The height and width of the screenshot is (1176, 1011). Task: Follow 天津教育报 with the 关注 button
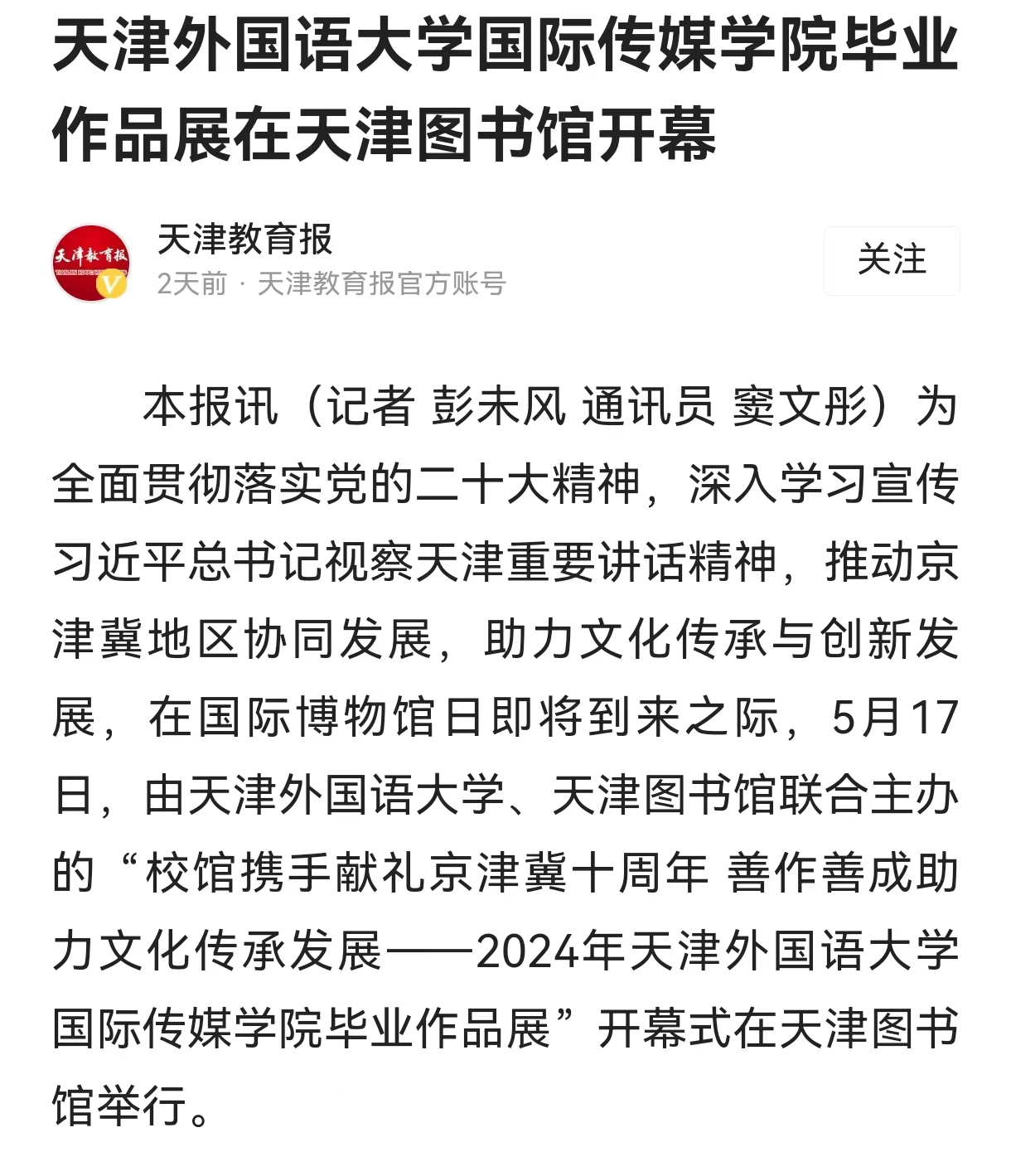pyautogui.click(x=892, y=260)
